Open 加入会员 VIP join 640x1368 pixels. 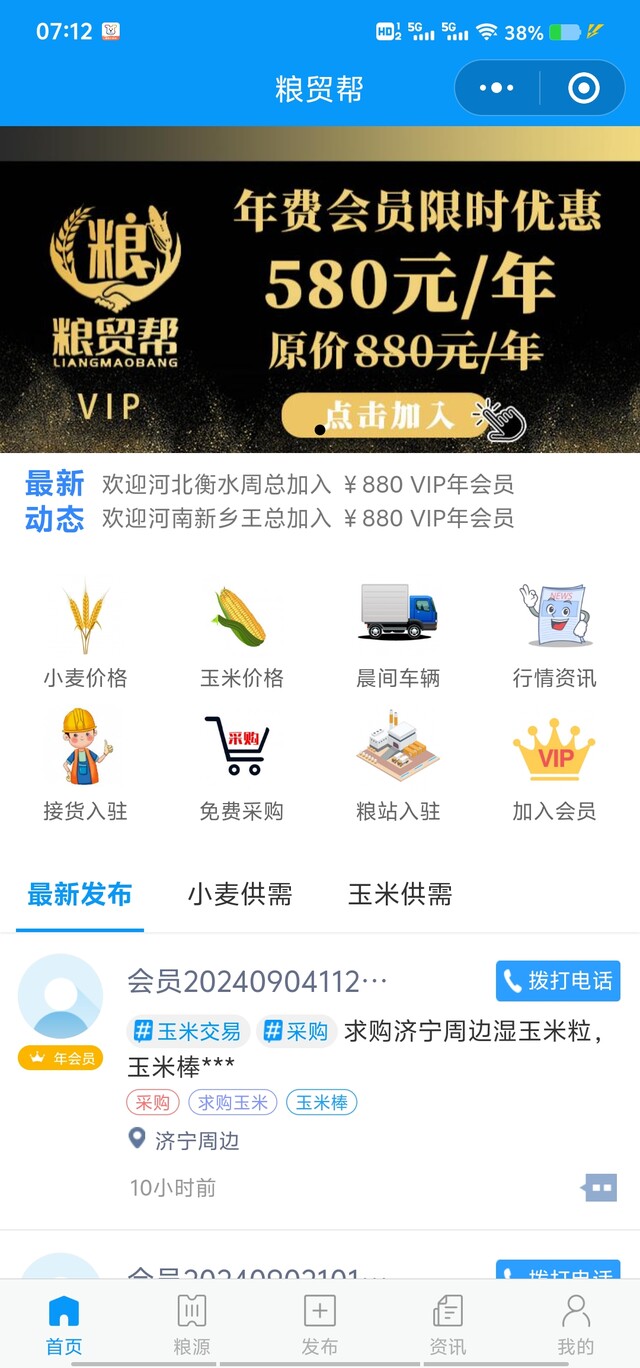click(554, 766)
